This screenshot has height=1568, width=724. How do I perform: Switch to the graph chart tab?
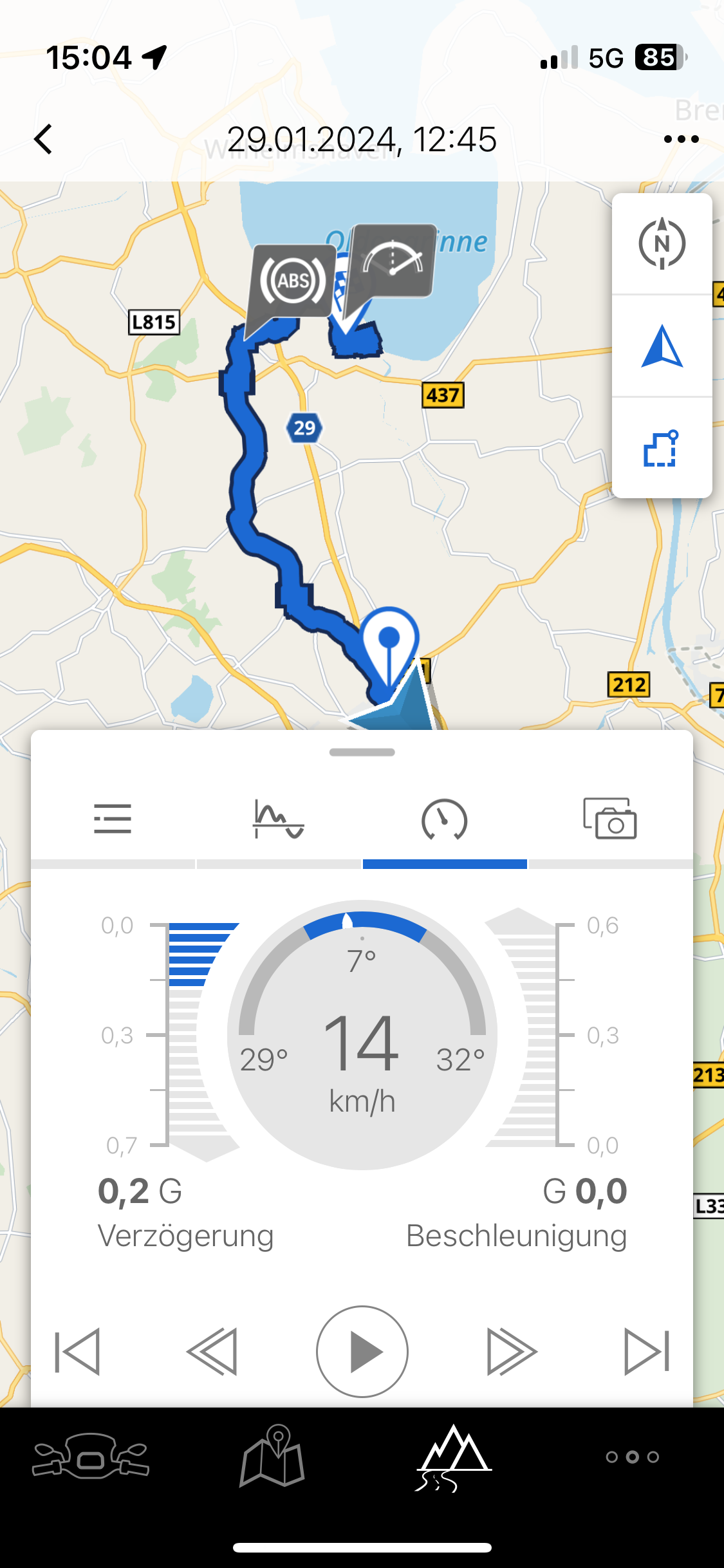(x=278, y=819)
